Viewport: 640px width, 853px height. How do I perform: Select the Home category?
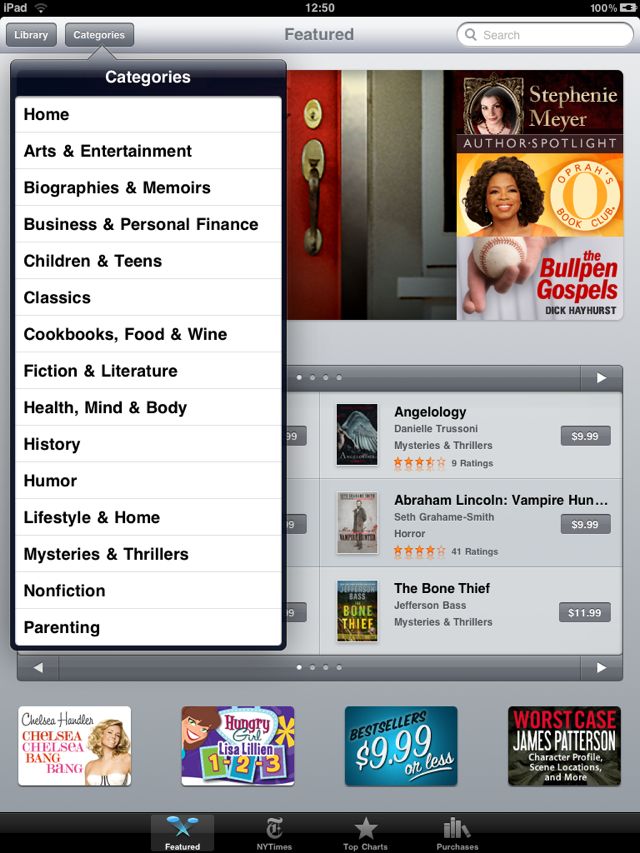click(148, 115)
